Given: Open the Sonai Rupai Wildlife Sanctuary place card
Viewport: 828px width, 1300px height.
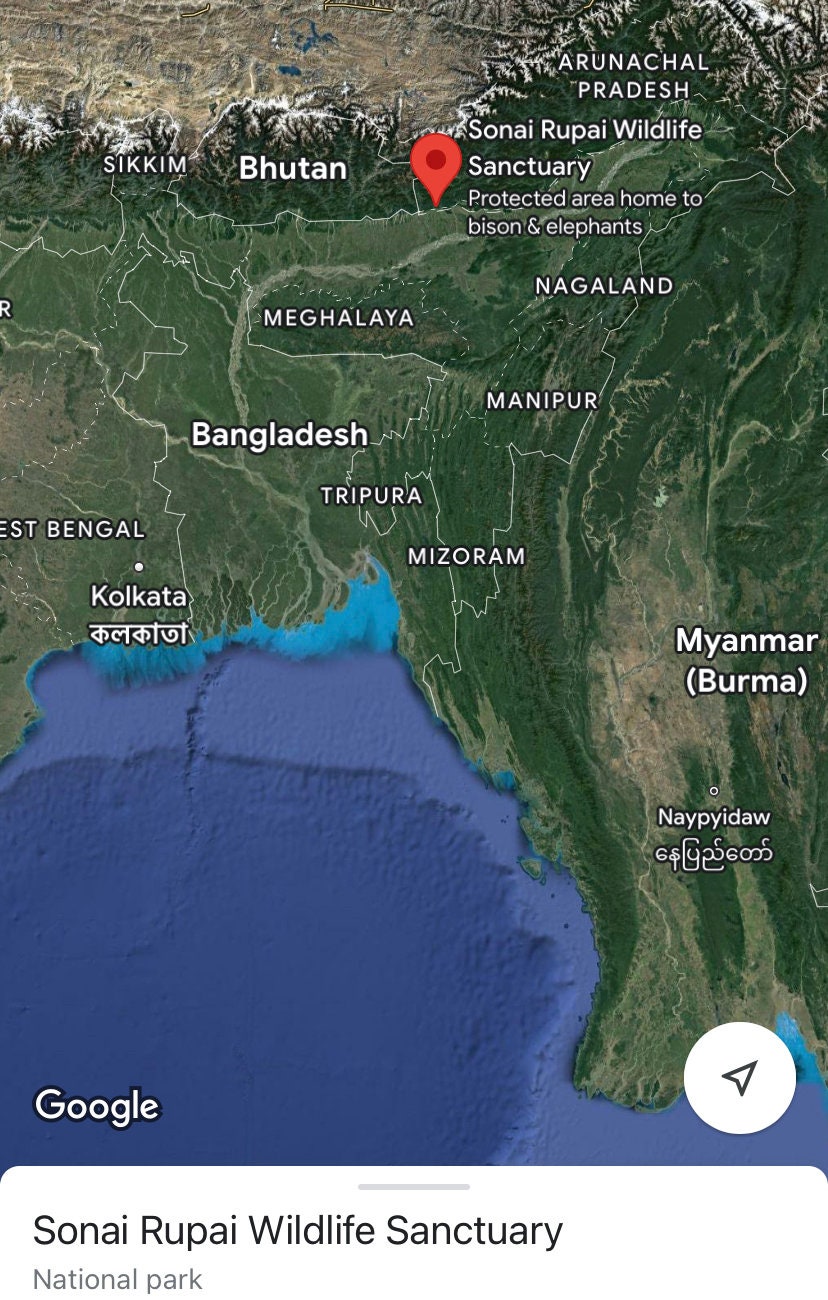Looking at the screenshot, I should [x=298, y=1231].
